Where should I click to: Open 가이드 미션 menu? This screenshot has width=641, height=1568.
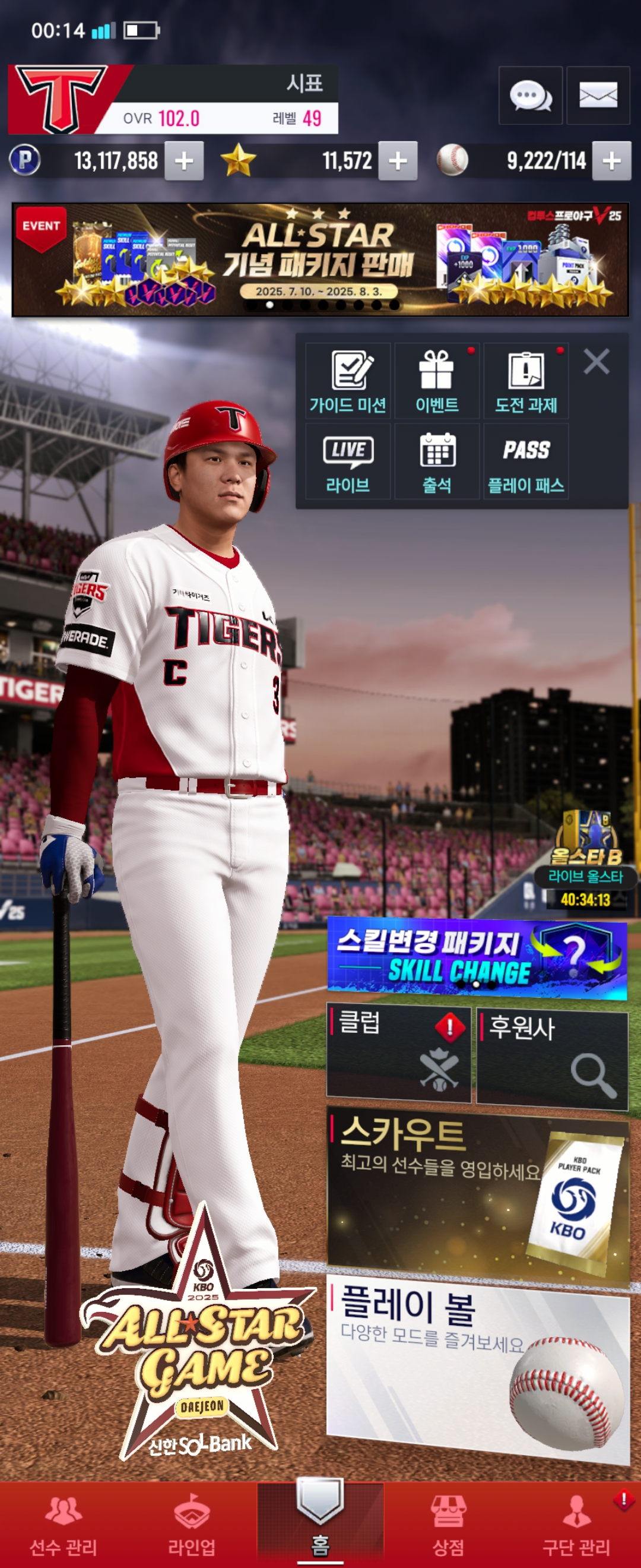348,381
